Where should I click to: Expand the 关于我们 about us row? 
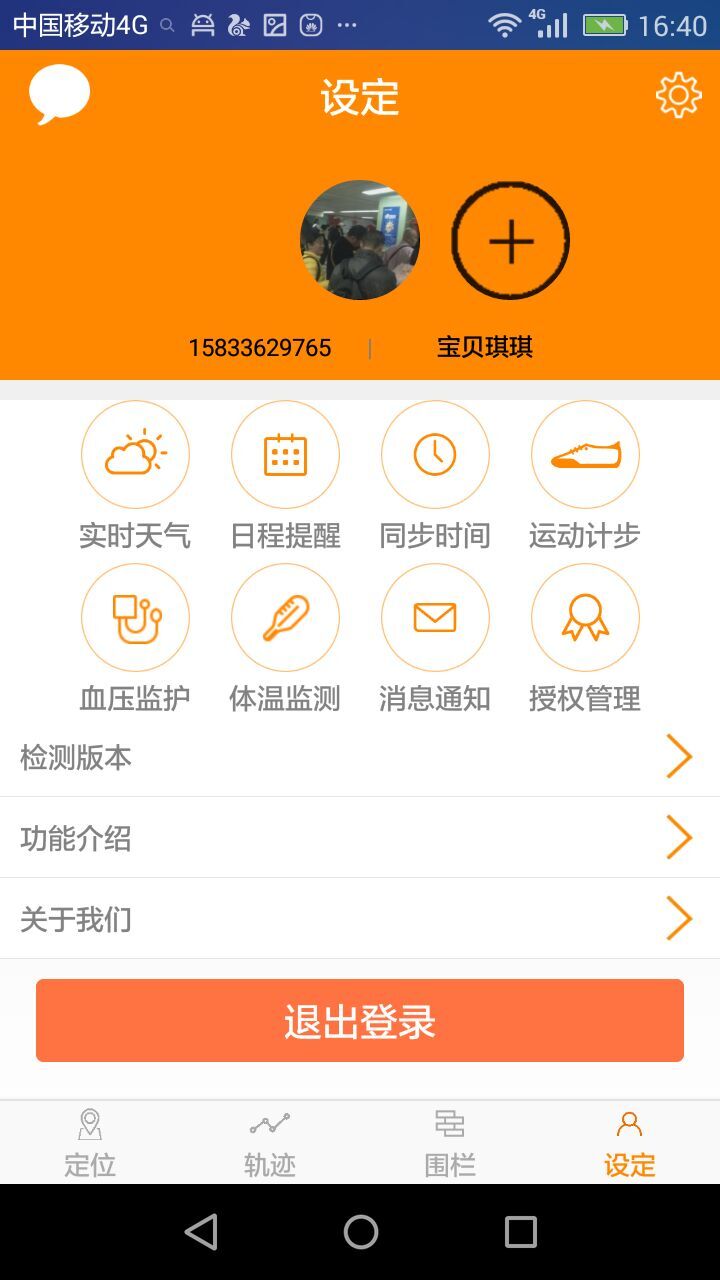tap(360, 918)
